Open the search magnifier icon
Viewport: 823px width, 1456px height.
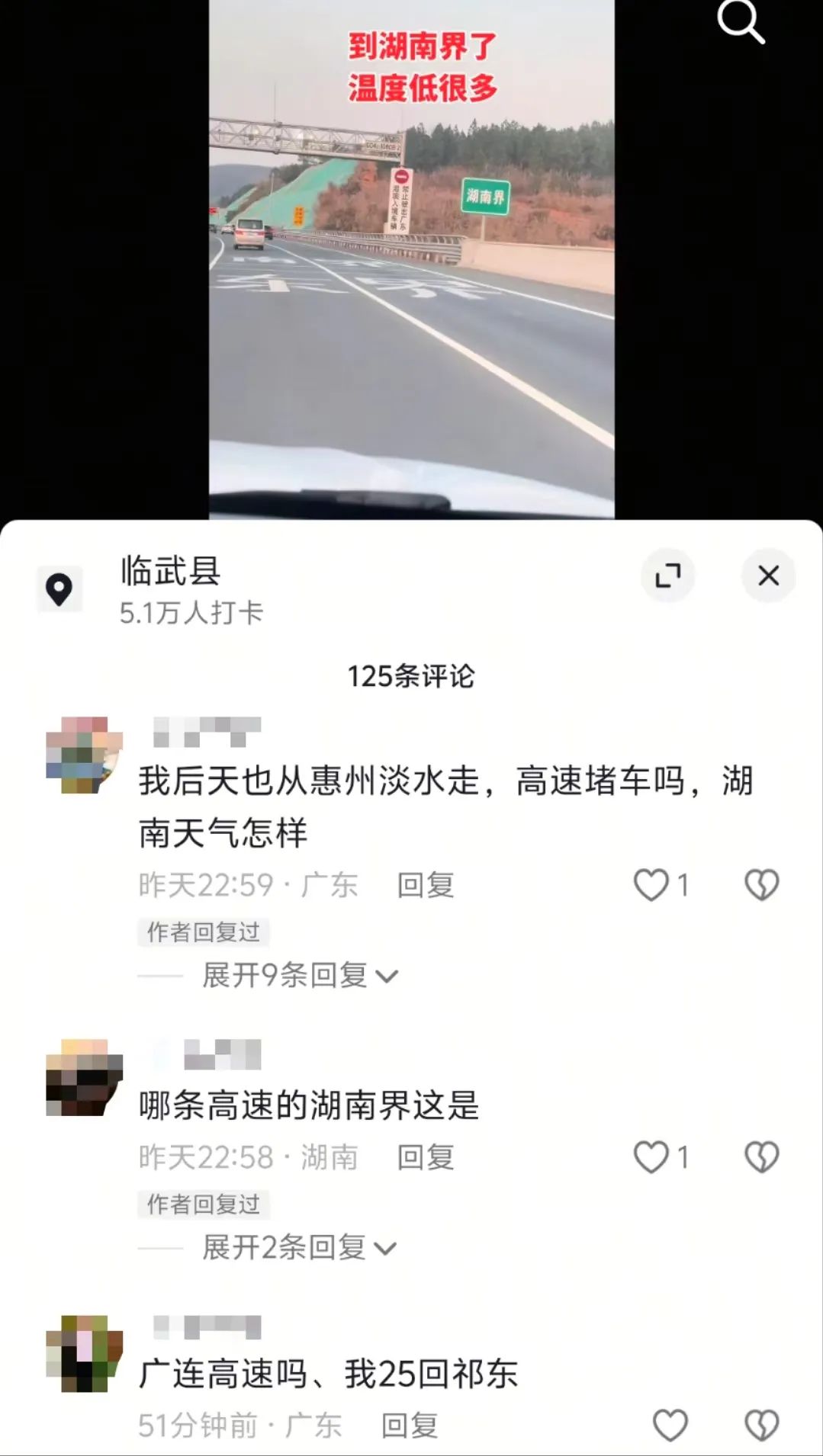click(x=741, y=22)
